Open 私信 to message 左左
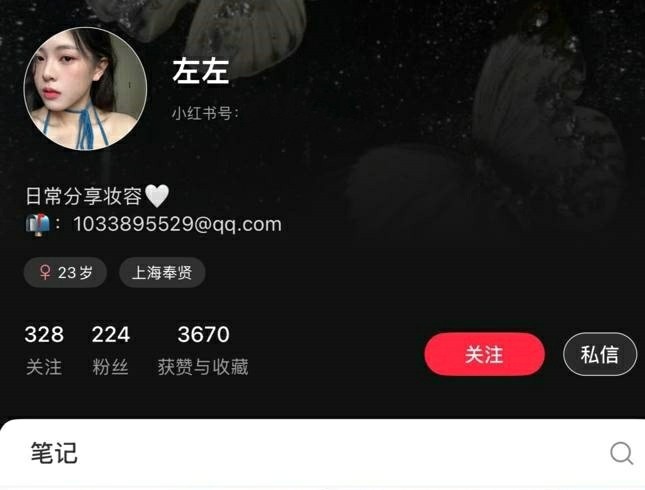This screenshot has height=490, width=645. (x=599, y=354)
